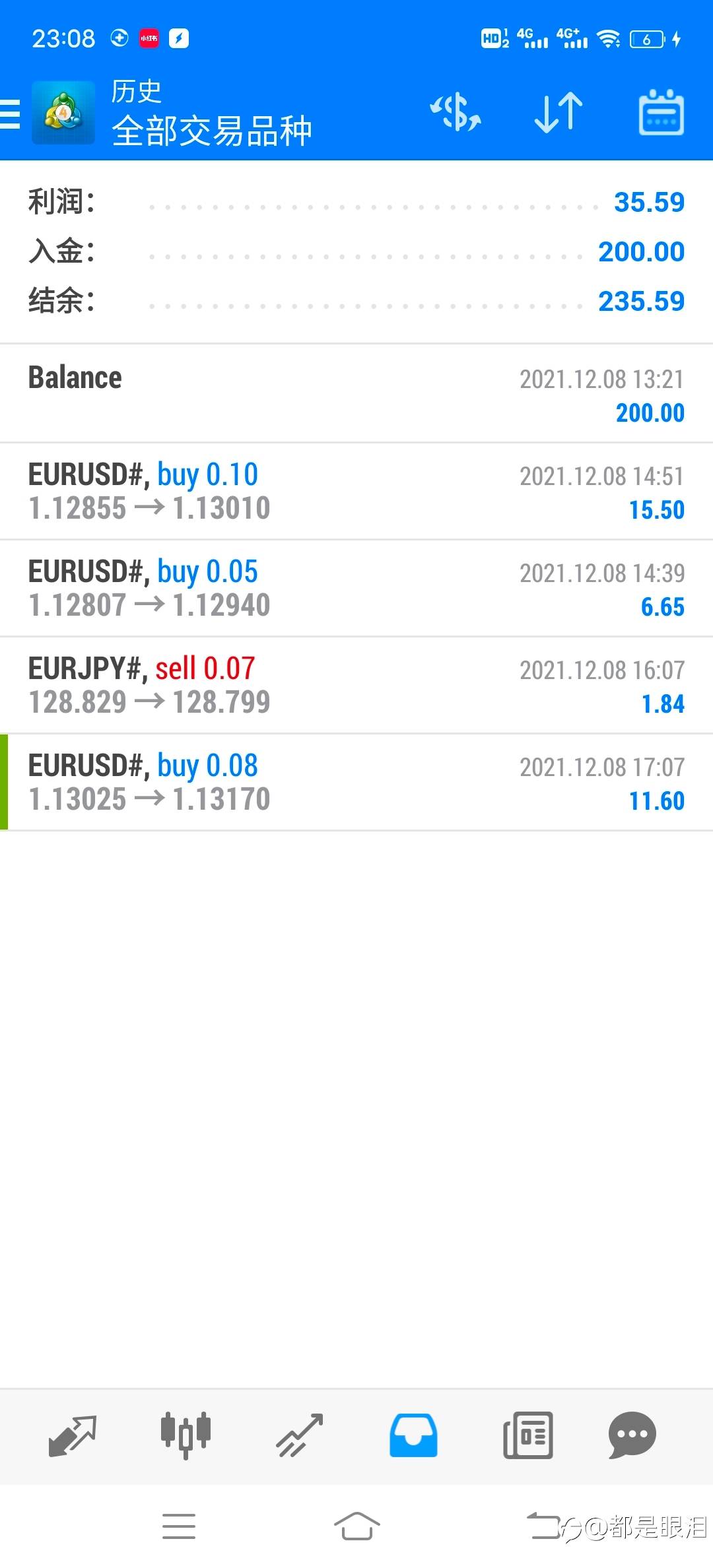Viewport: 713px width, 1568px height.
Task: Switch to the News tab
Action: (x=527, y=1435)
